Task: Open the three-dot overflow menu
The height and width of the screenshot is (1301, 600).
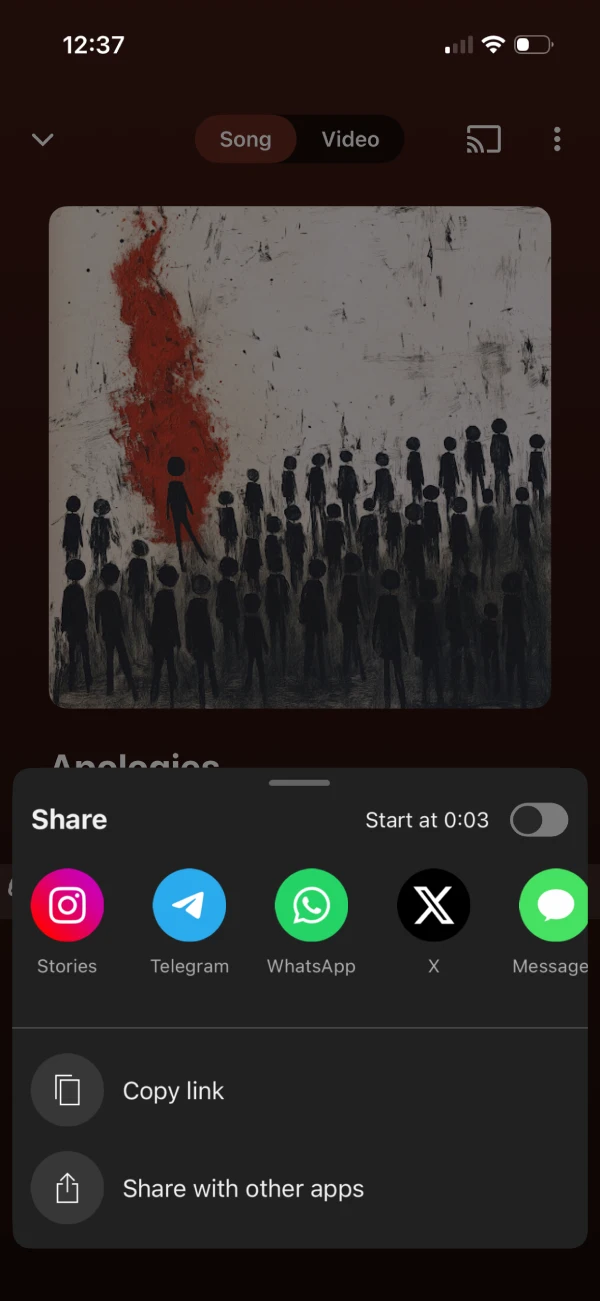Action: (557, 139)
